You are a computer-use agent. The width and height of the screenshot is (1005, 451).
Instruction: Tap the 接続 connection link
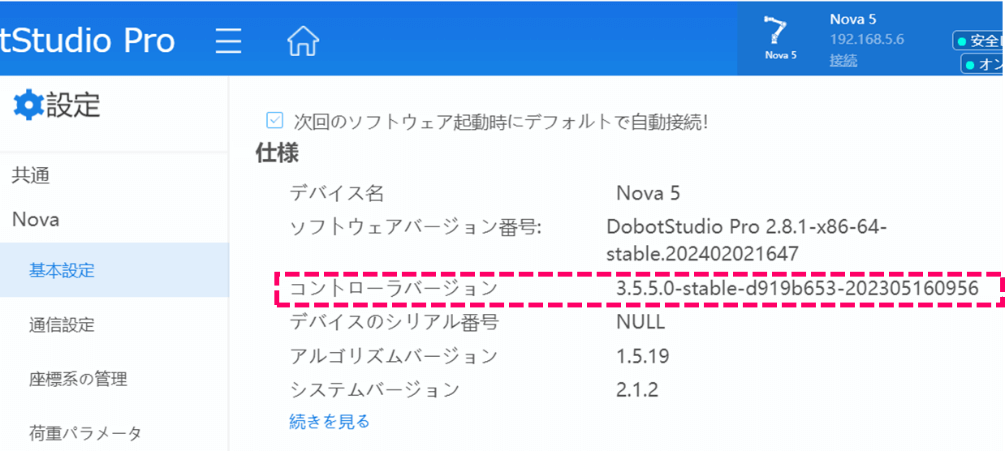point(843,60)
